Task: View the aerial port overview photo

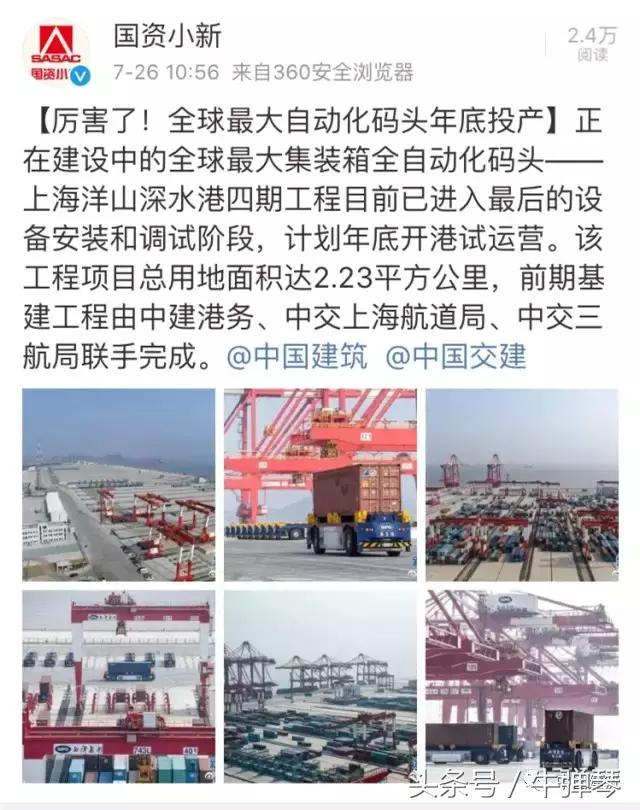Action: 118,485
